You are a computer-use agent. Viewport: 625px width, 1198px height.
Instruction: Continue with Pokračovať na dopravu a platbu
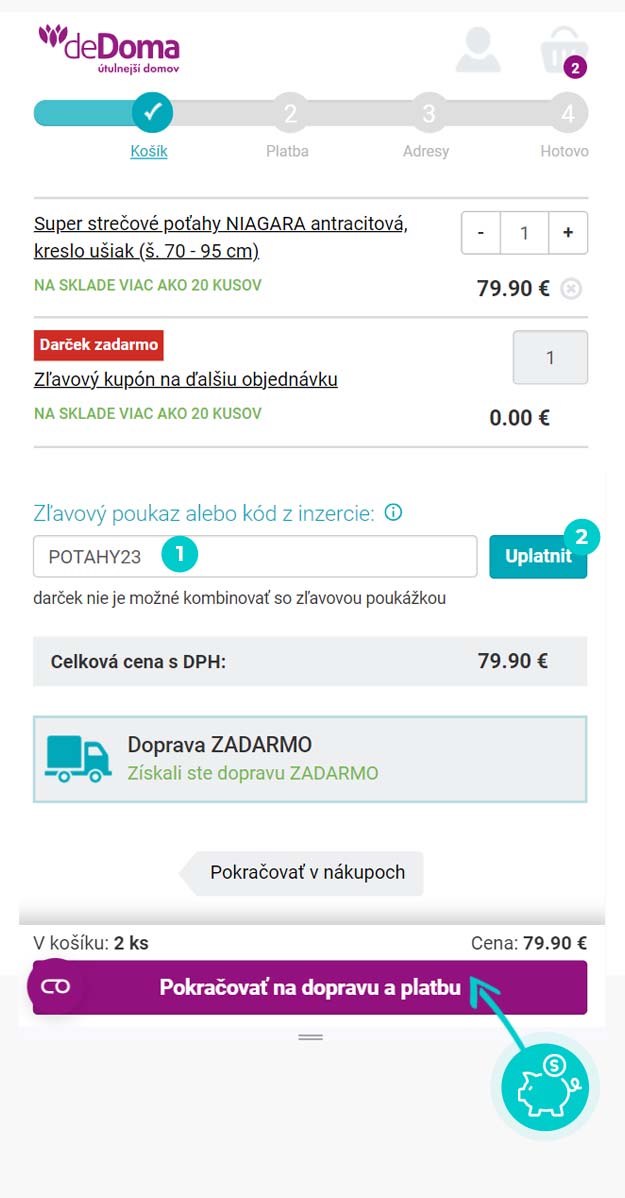pos(310,987)
